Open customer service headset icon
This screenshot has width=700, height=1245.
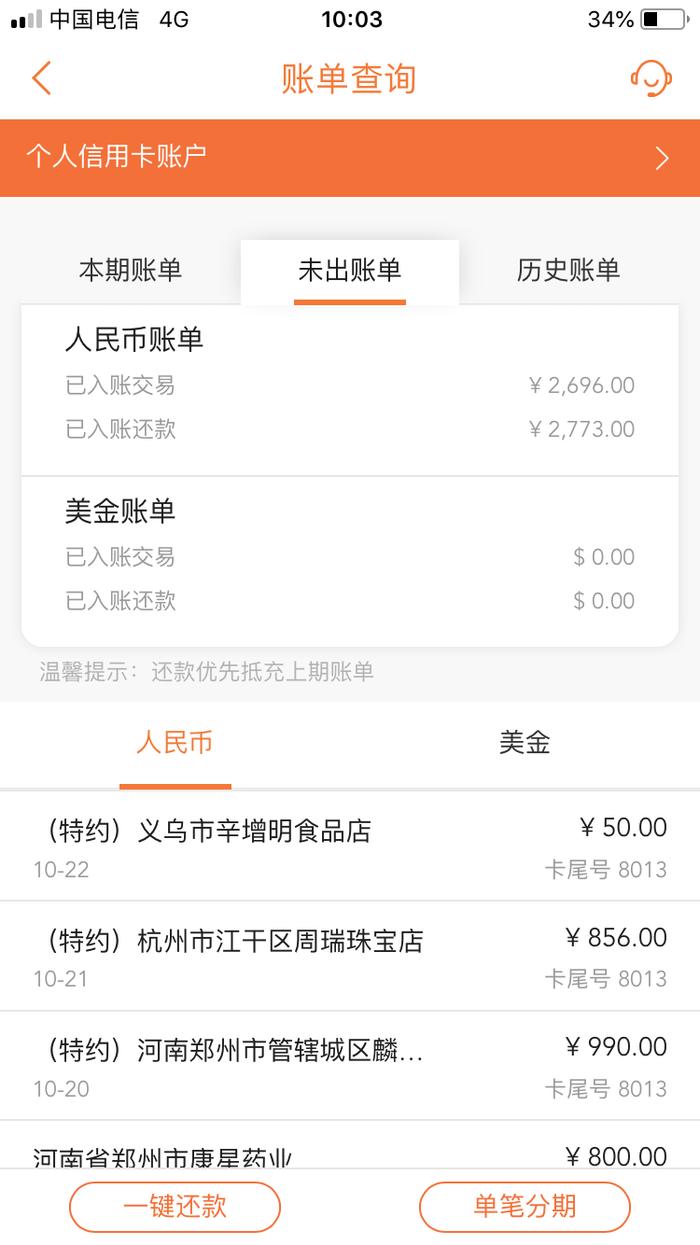pyautogui.click(x=650, y=78)
